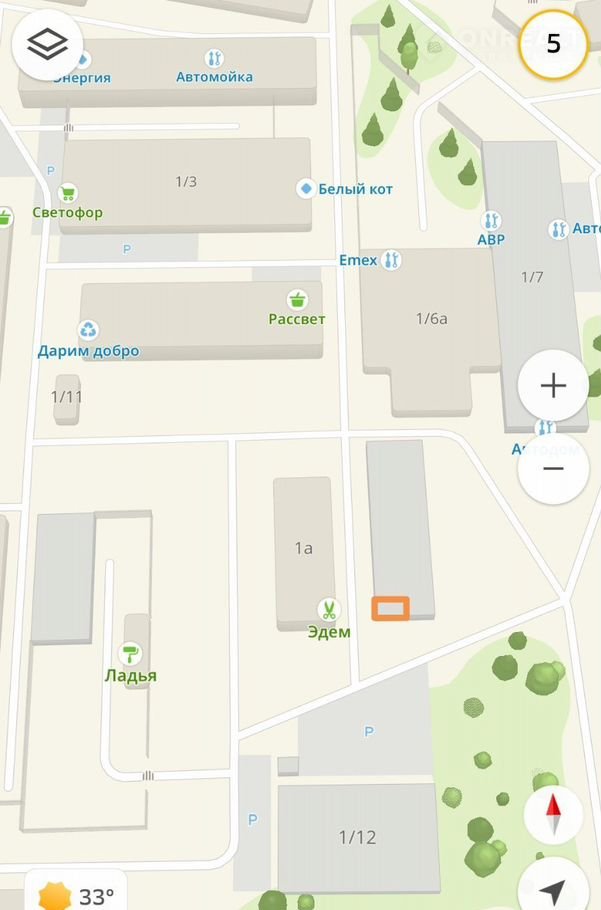Open the 33° weather widget
Image resolution: width=601 pixels, height=910 pixels.
click(77, 895)
